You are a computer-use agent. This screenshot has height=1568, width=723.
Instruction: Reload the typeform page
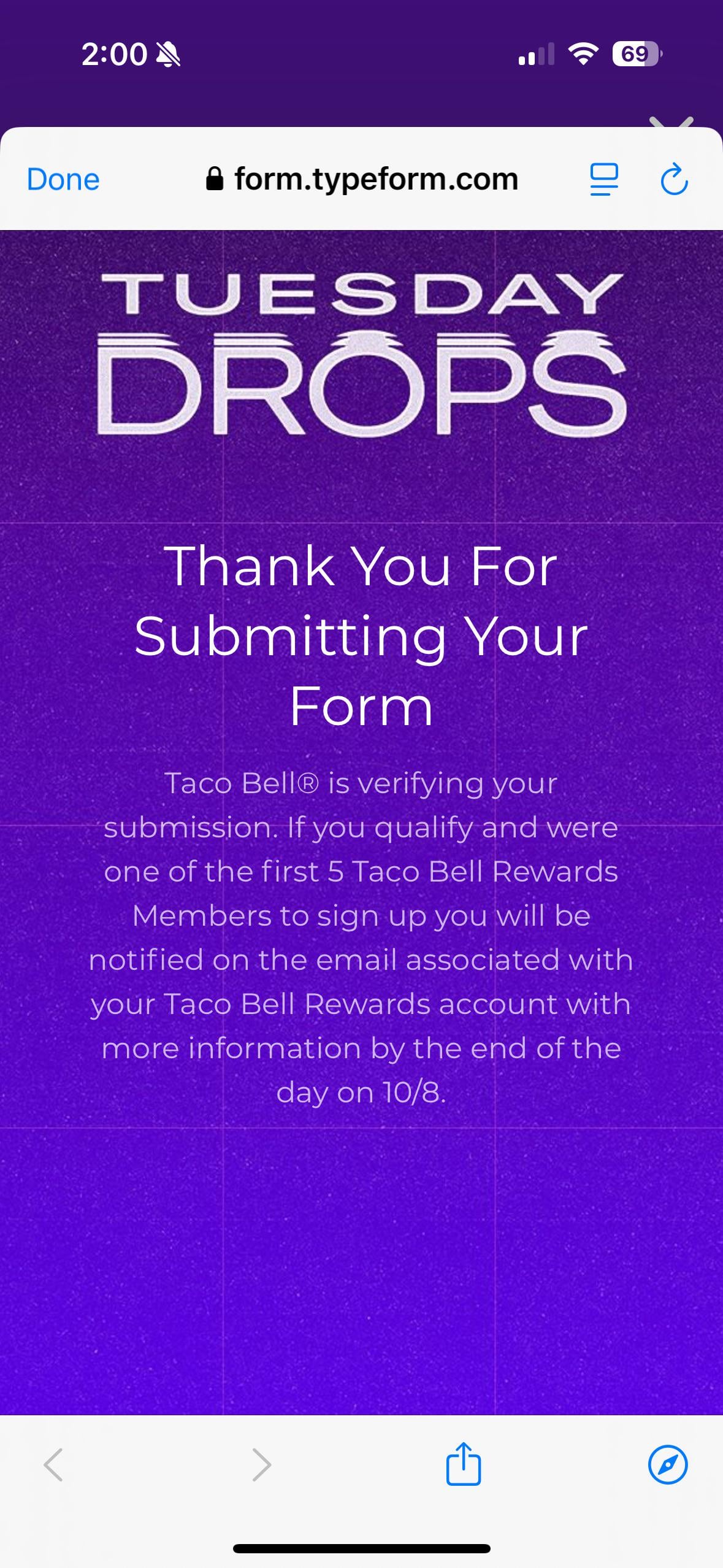[674, 180]
